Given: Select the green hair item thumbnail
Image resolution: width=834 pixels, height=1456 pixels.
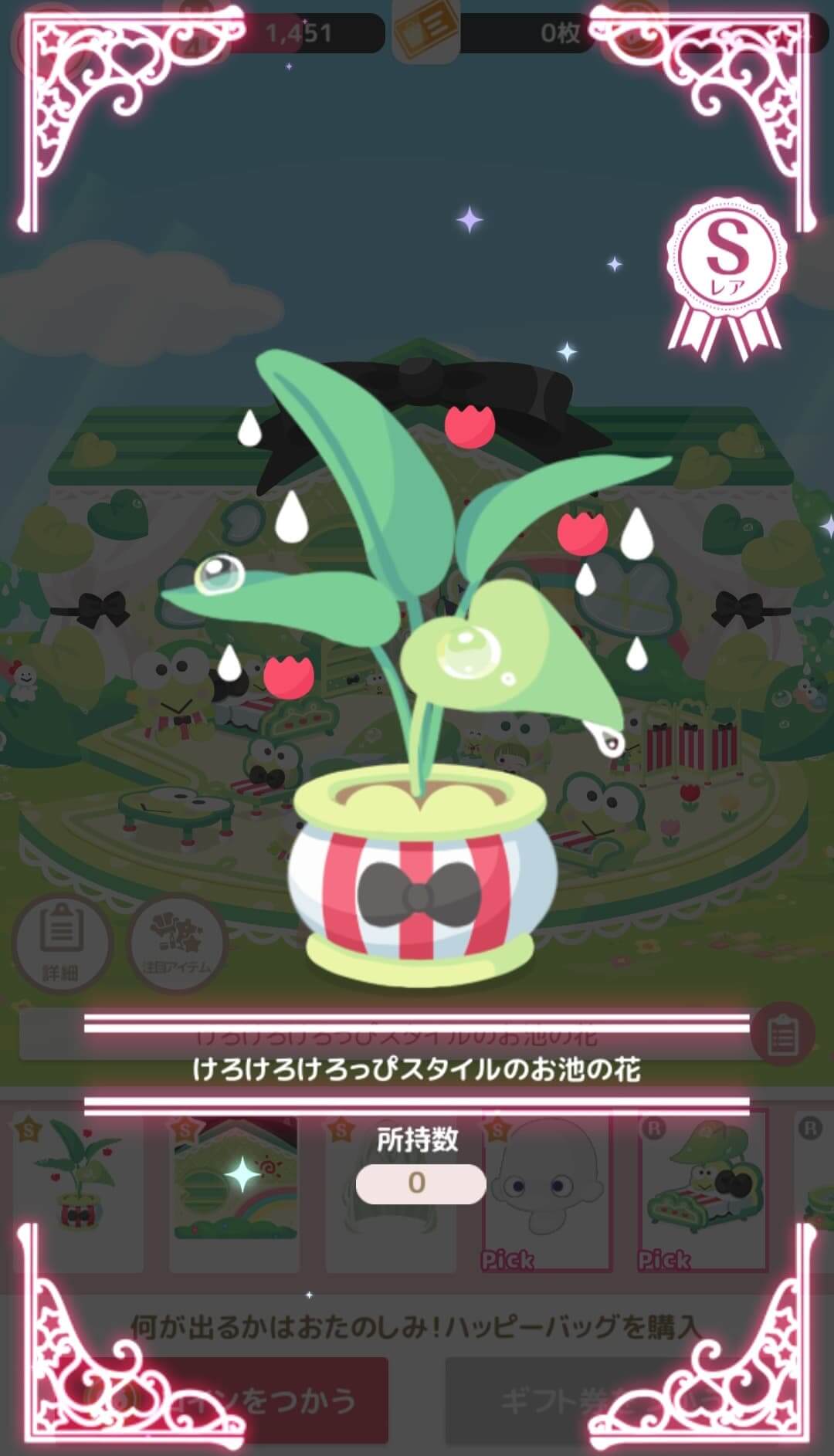Looking at the screenshot, I should click(391, 1191).
